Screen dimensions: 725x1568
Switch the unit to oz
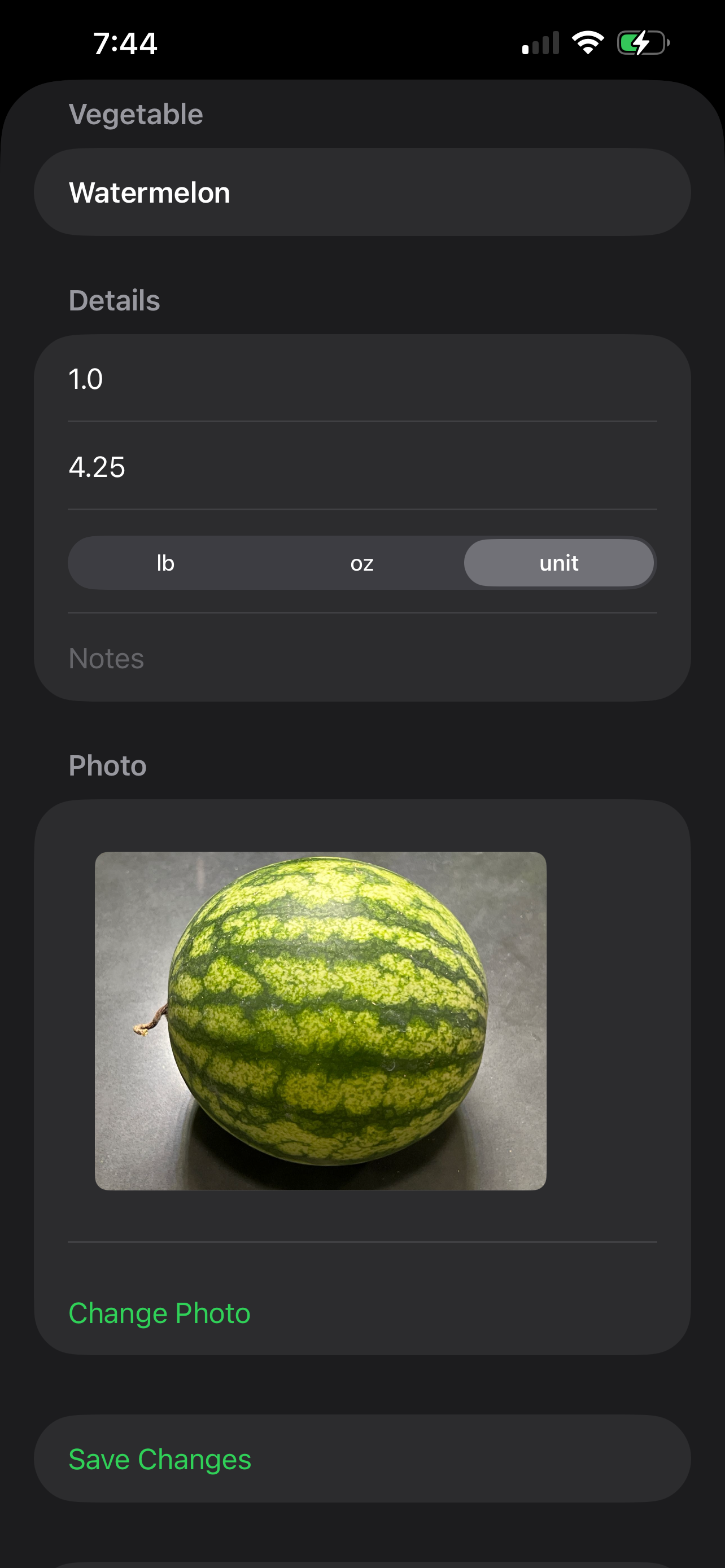point(362,562)
